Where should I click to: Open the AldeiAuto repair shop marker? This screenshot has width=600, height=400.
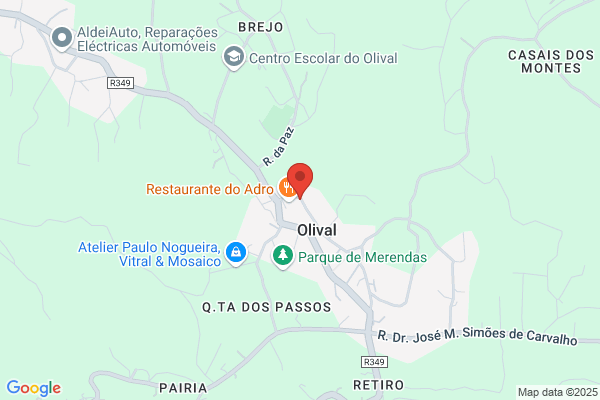click(62, 39)
